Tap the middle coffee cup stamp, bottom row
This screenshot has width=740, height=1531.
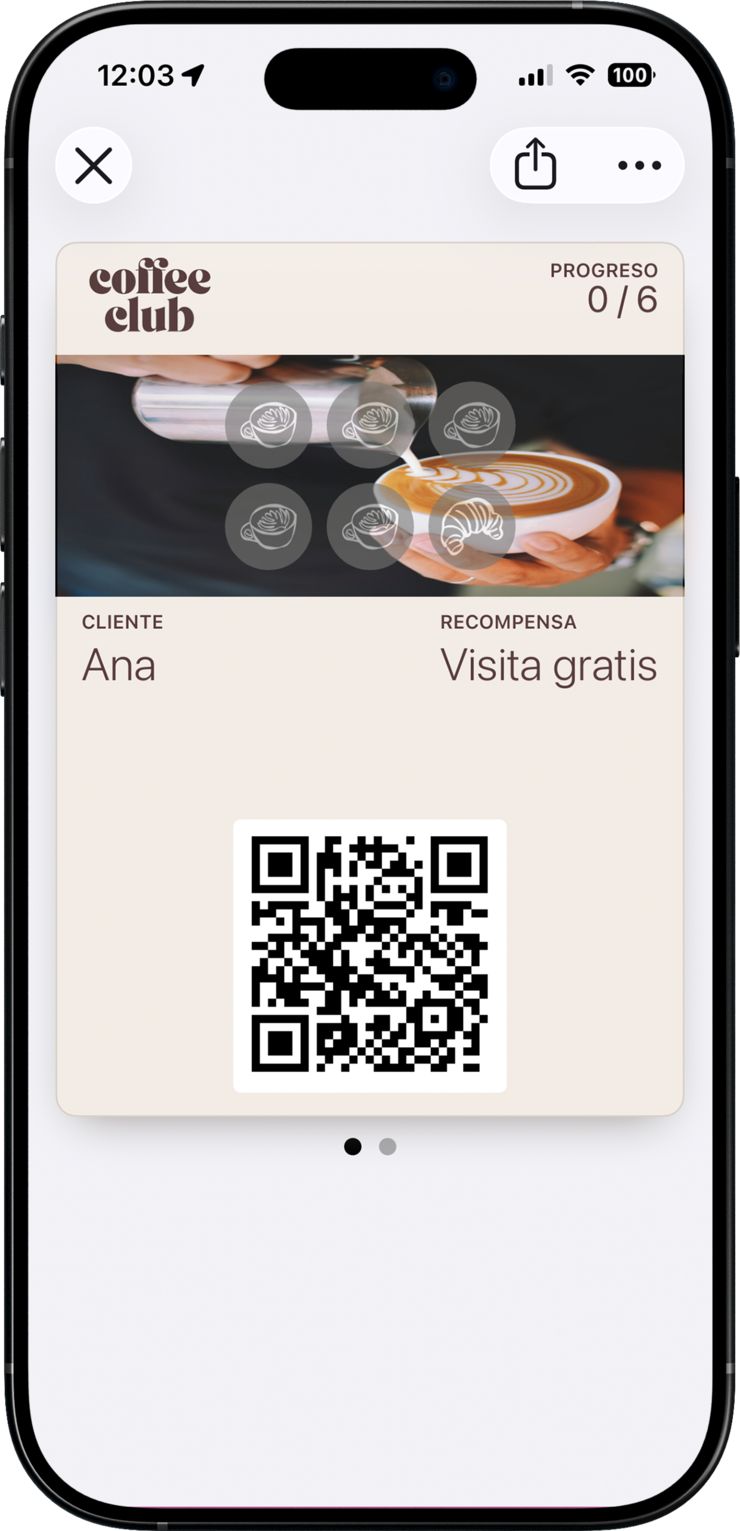(370, 525)
